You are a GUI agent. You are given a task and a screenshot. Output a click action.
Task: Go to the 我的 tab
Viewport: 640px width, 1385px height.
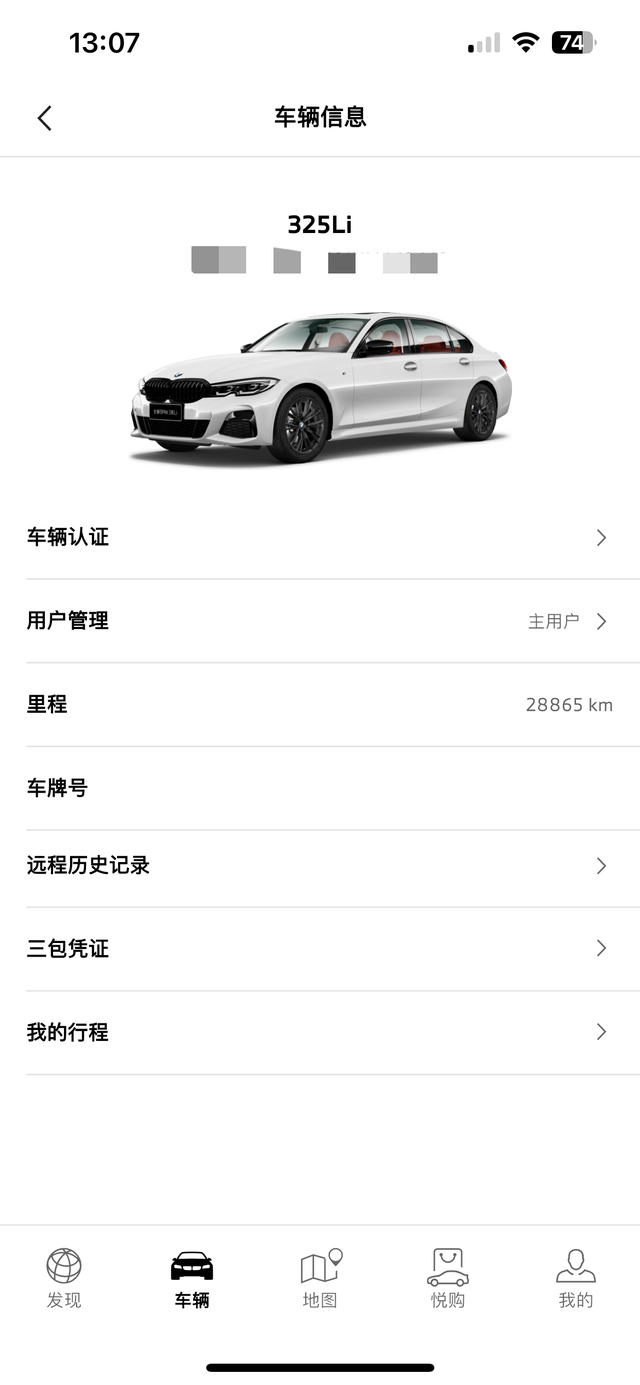576,1278
